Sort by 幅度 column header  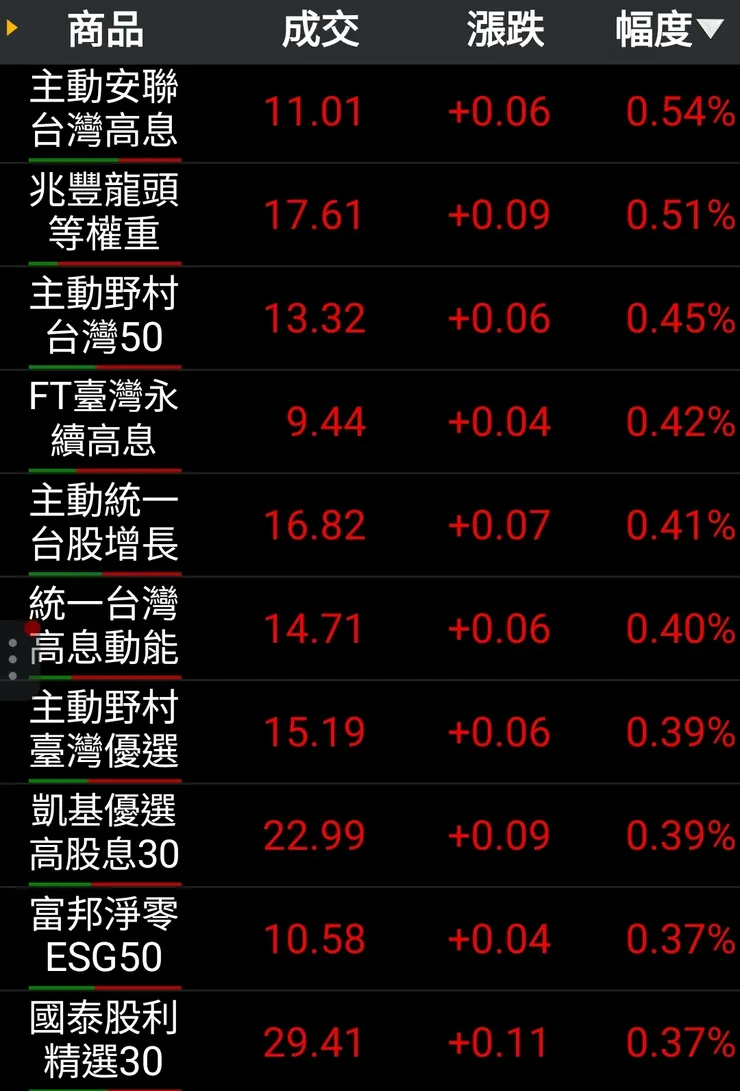668,30
